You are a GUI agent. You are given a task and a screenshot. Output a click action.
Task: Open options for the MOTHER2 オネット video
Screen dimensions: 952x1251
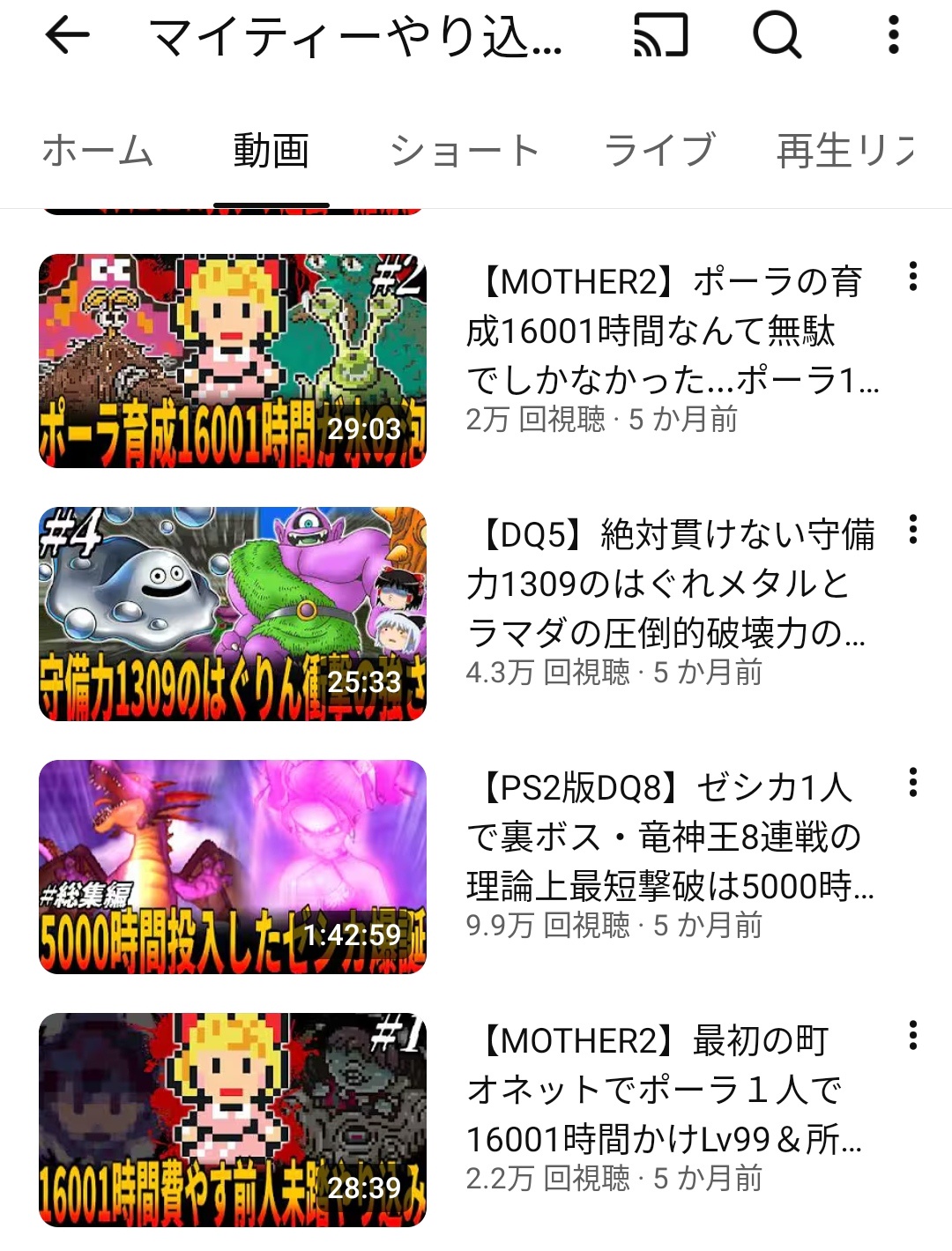(x=913, y=1036)
